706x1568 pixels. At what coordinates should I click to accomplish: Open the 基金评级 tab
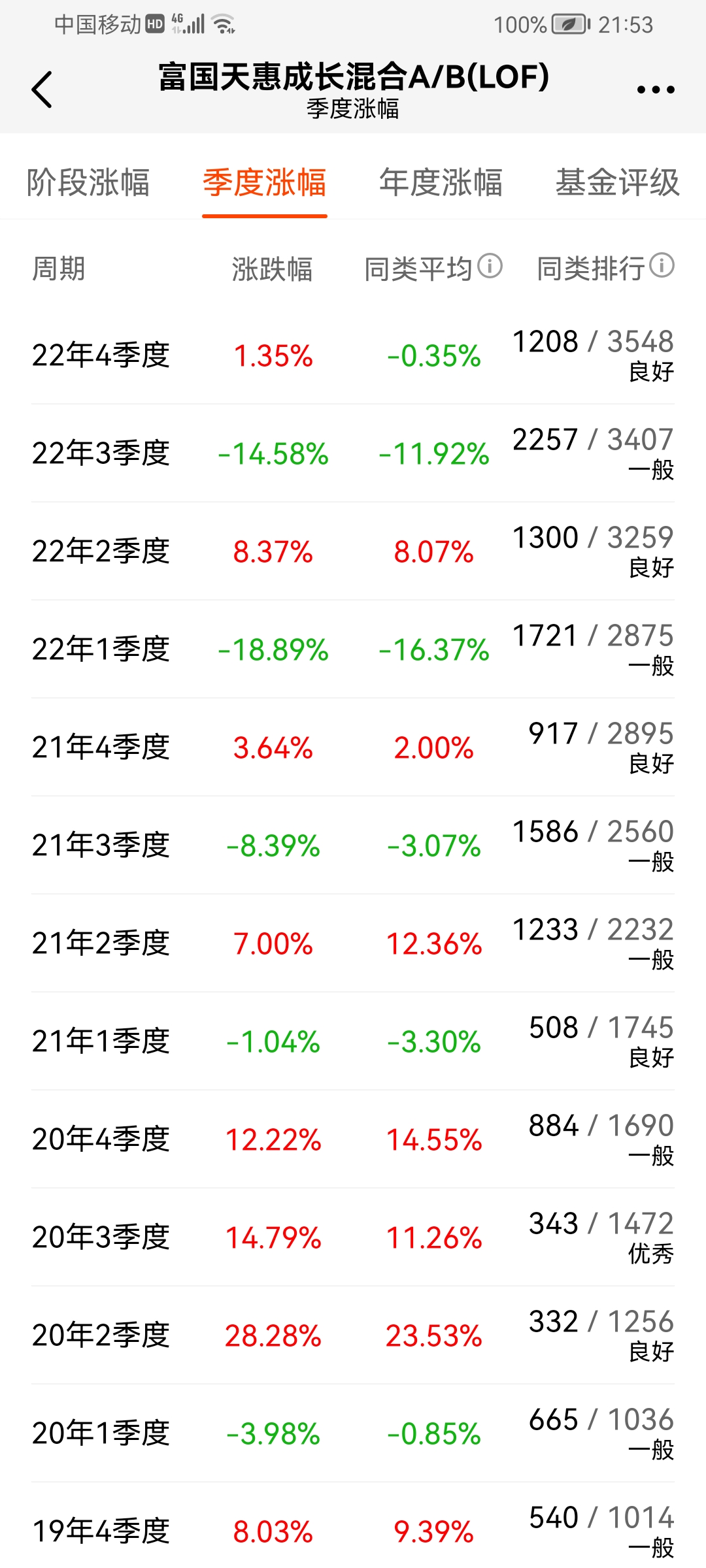click(x=617, y=182)
